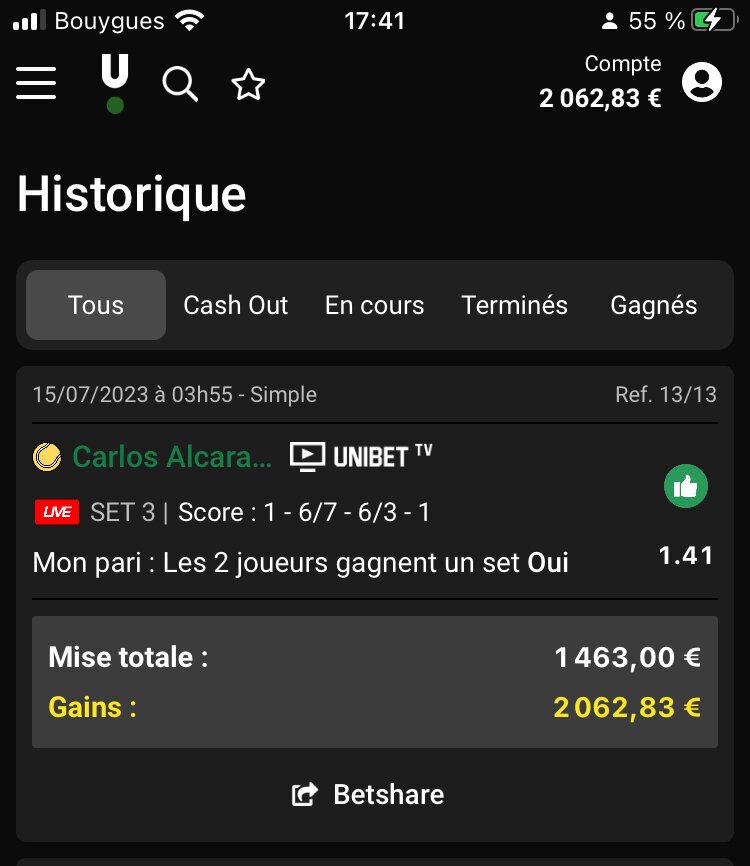This screenshot has width=750, height=866.
Task: Show Terminés bets
Action: click(514, 305)
